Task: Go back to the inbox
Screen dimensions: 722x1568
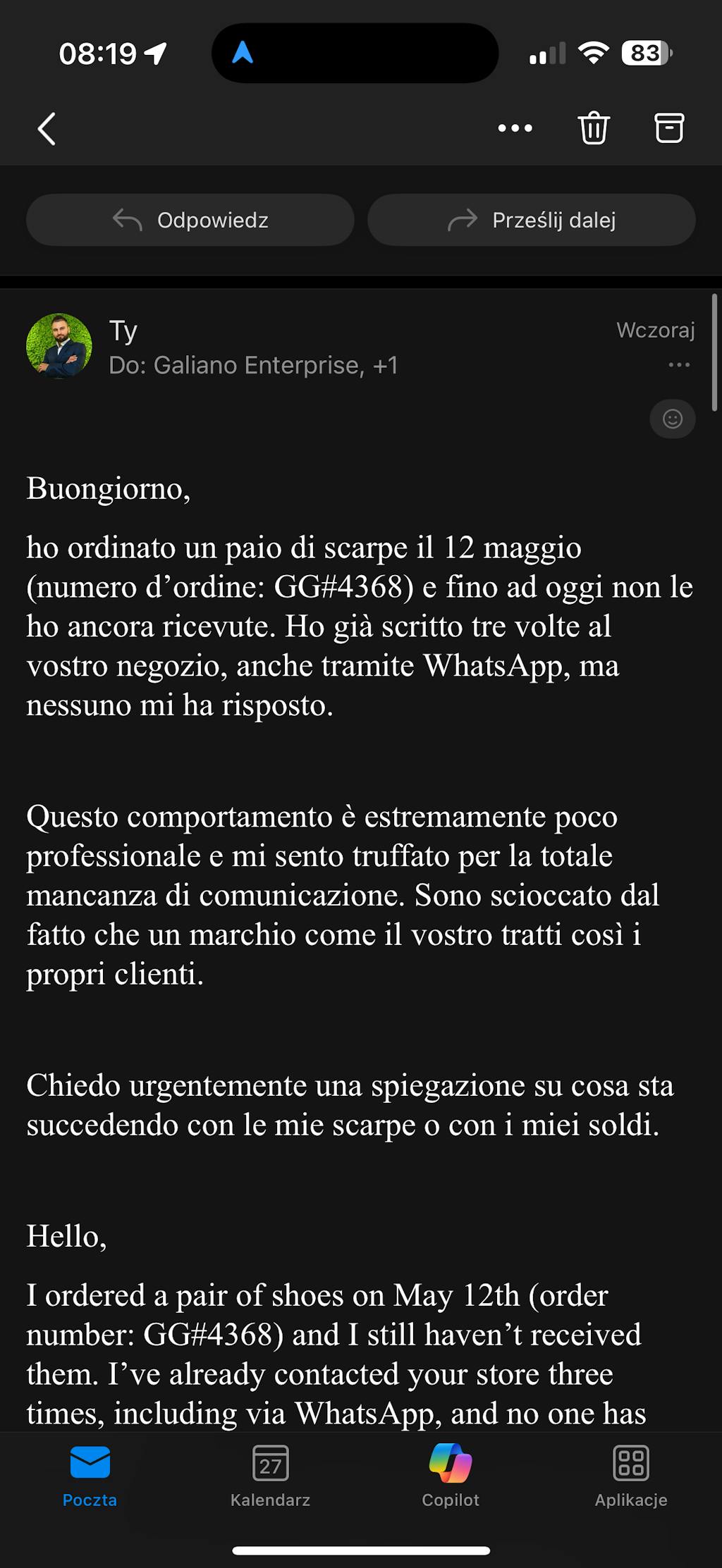Action: (x=47, y=129)
